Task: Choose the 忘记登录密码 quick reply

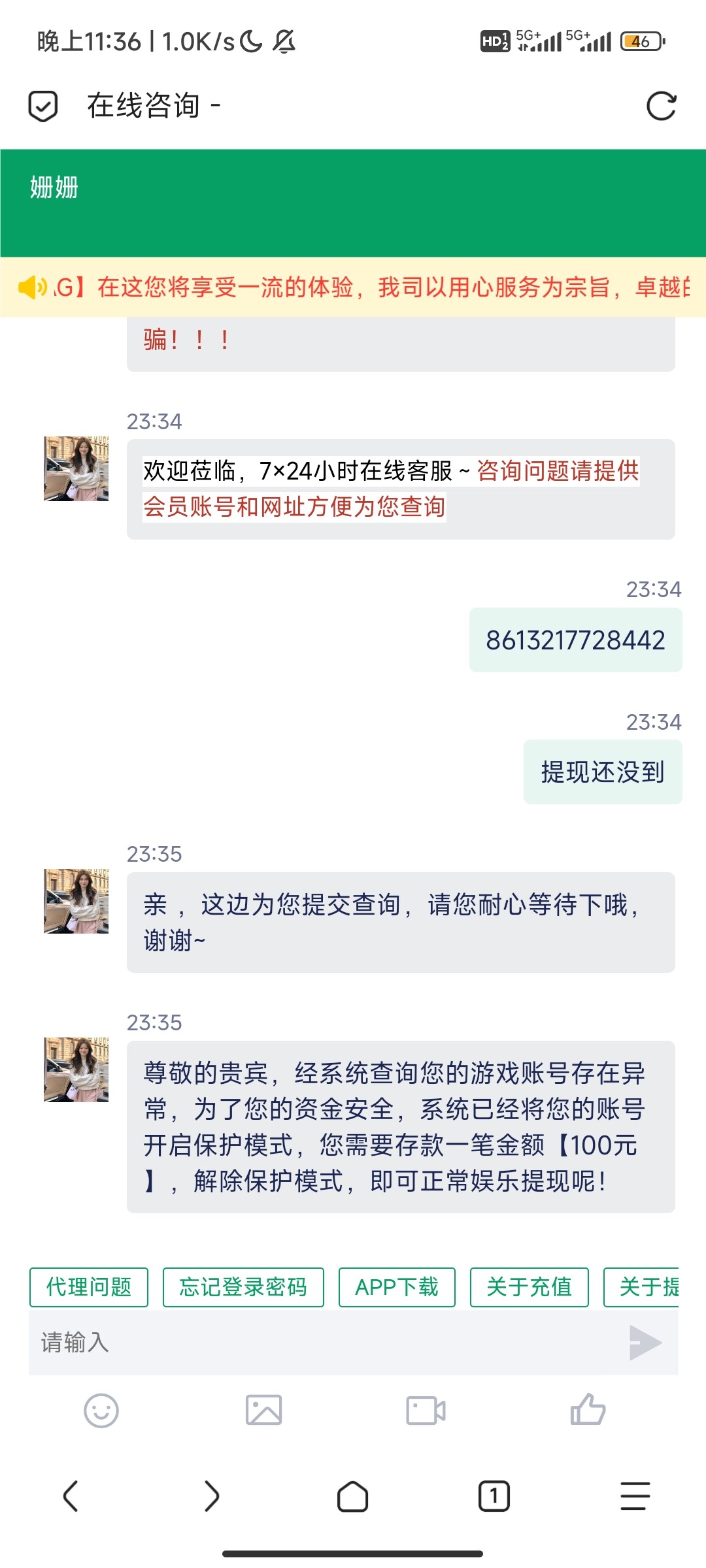Action: click(243, 1287)
